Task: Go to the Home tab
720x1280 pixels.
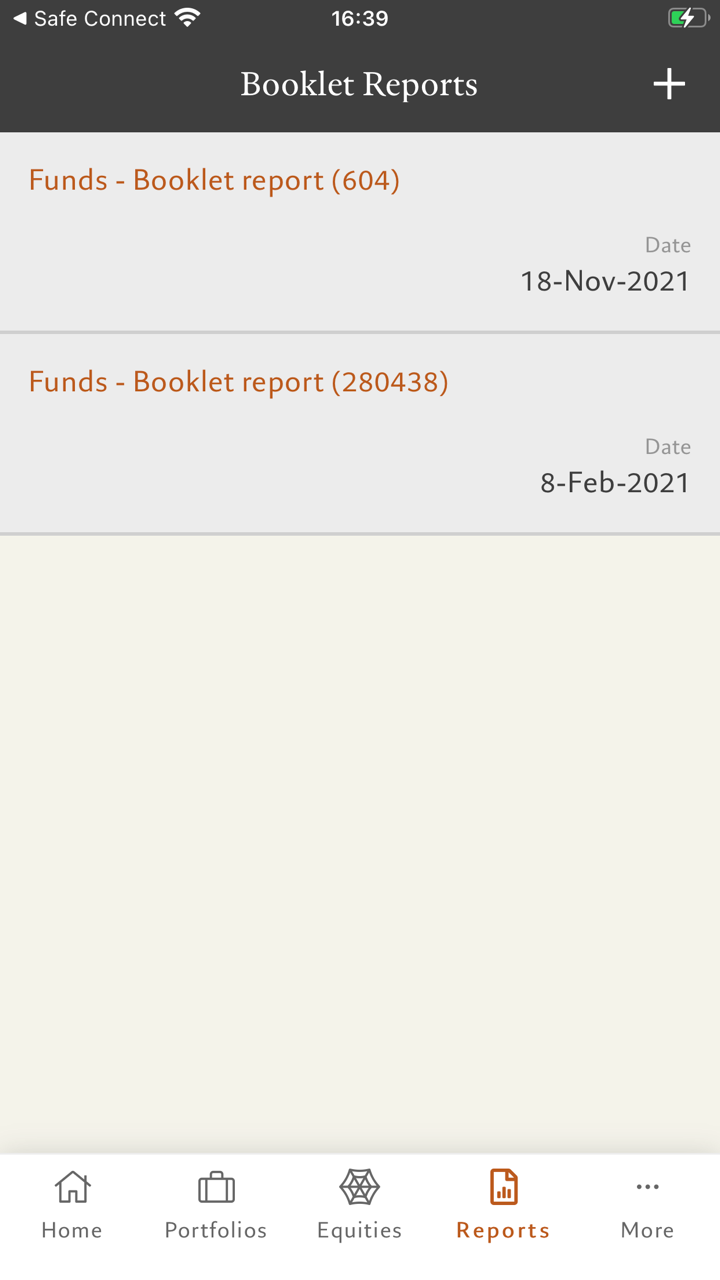Action: (72, 1205)
